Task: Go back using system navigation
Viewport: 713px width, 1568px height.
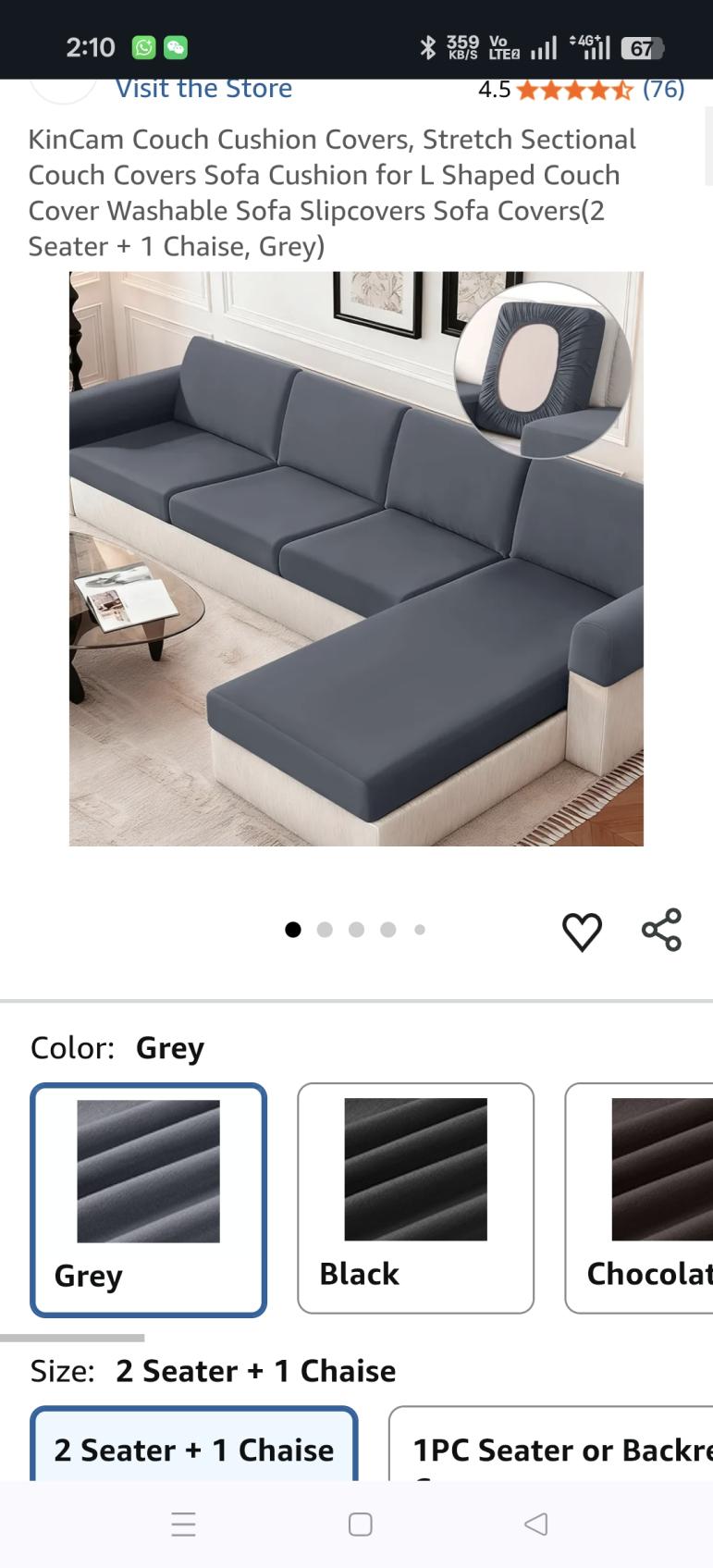Action: pos(535,1524)
